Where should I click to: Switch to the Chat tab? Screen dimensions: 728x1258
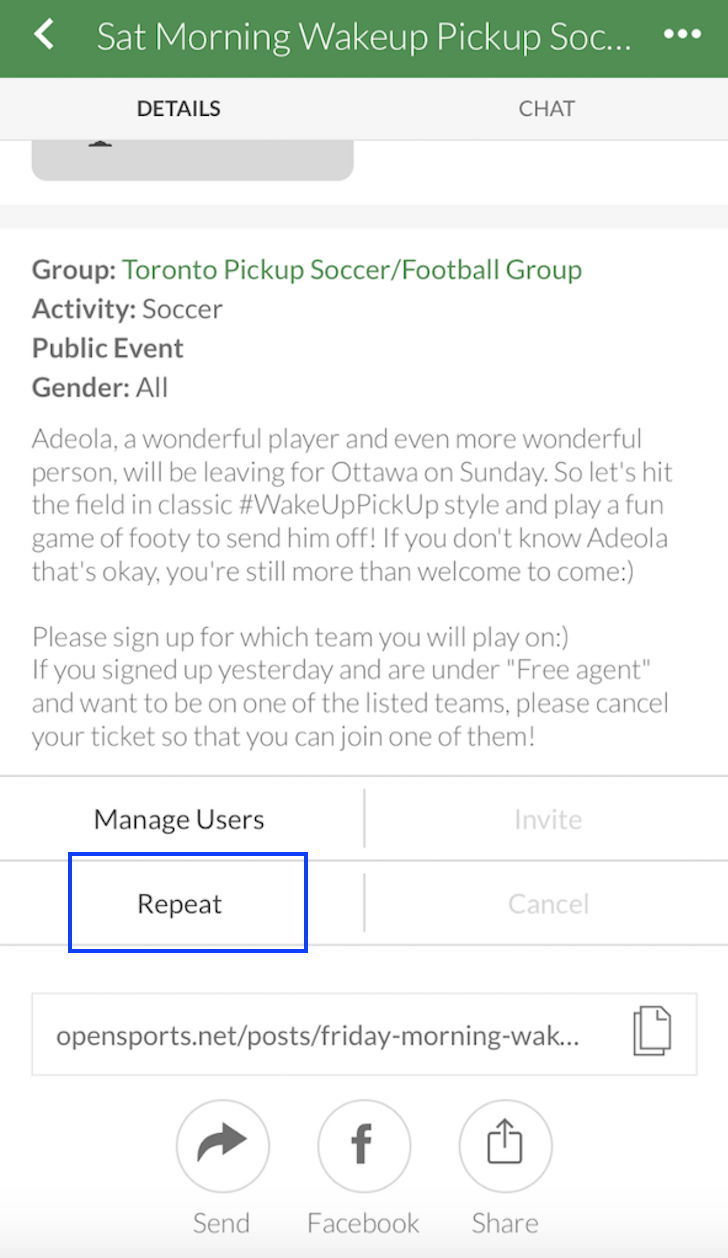pos(546,109)
